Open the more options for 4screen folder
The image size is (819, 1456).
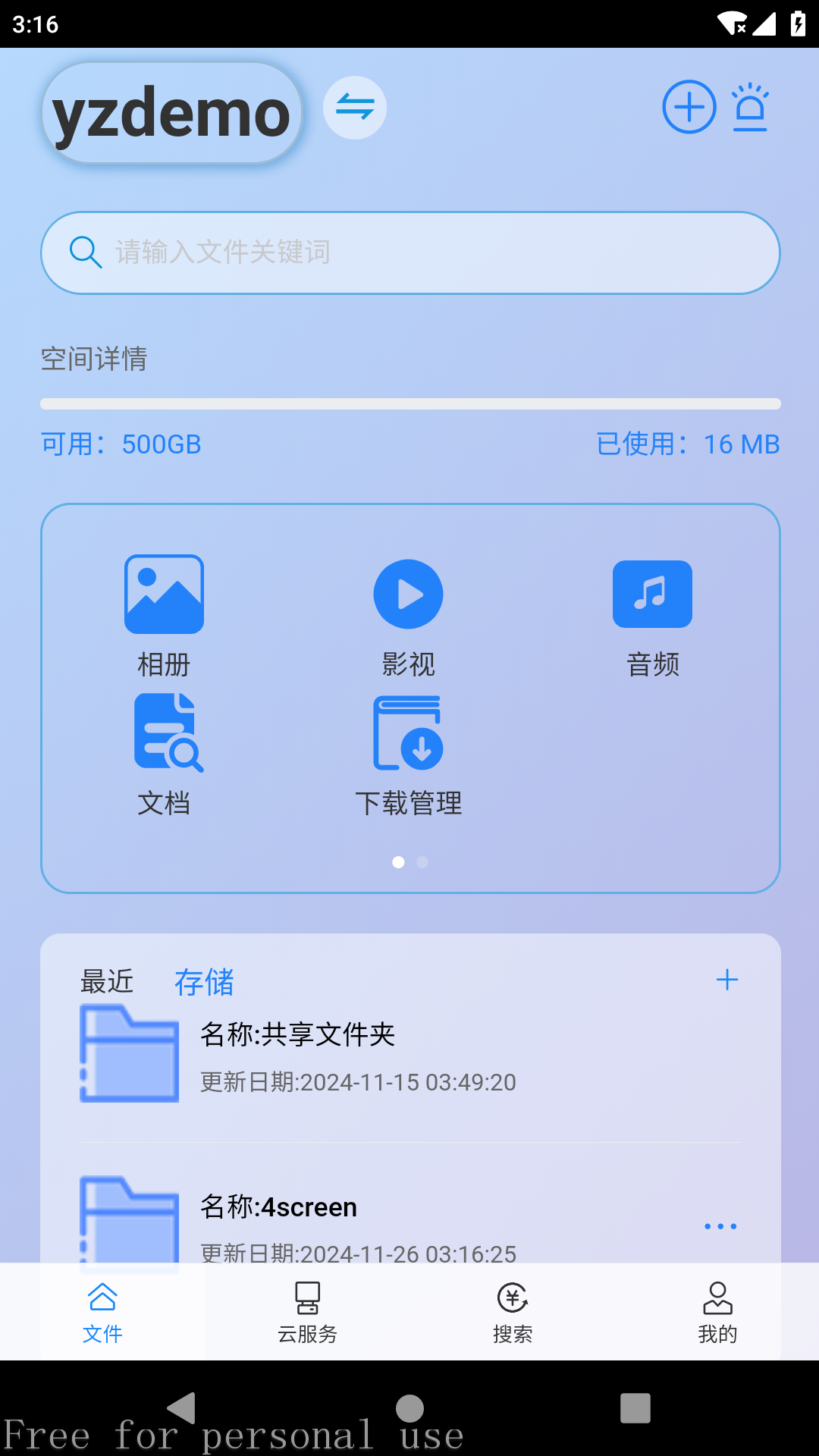[x=720, y=1225]
